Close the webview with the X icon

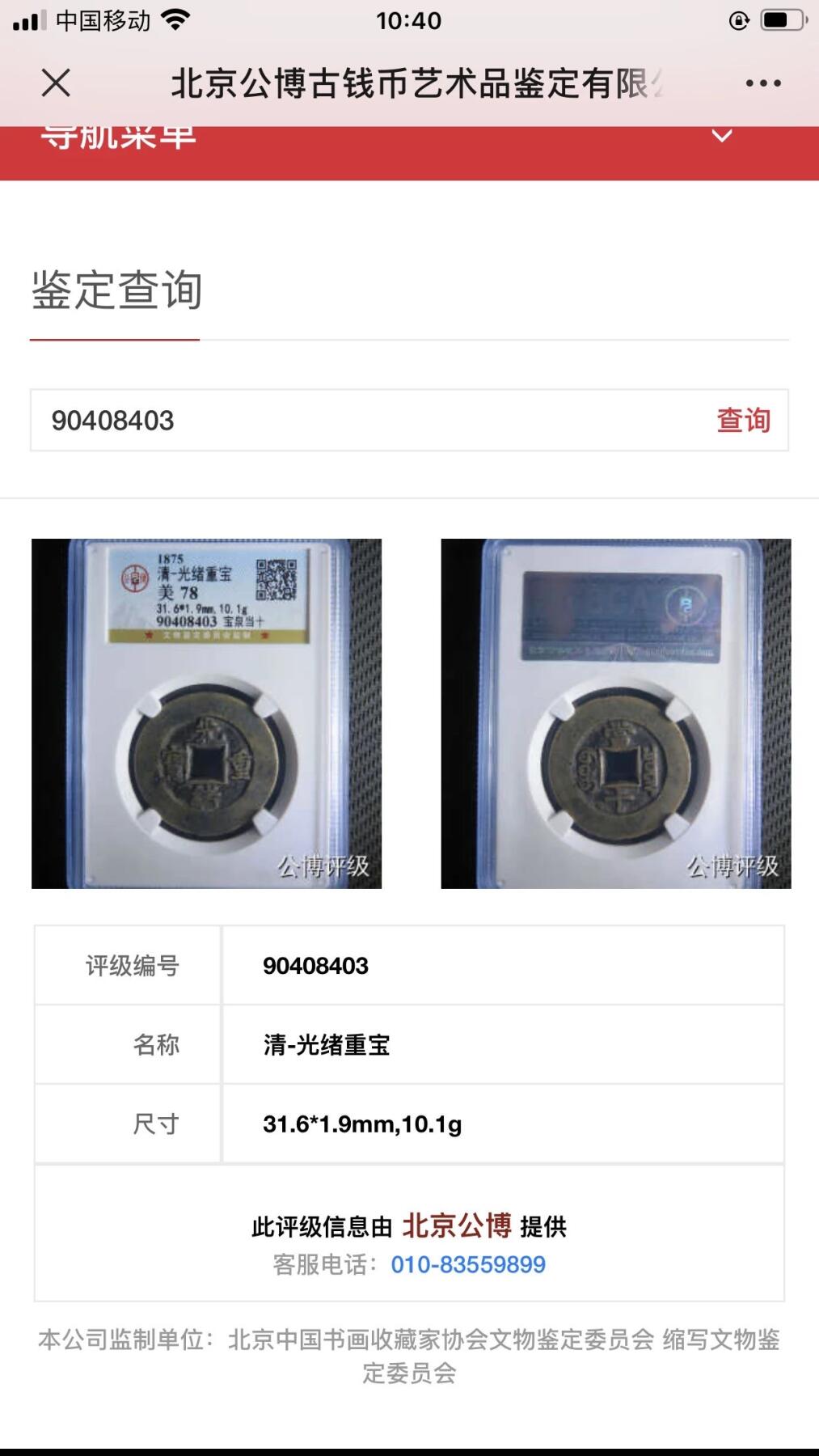pyautogui.click(x=55, y=82)
